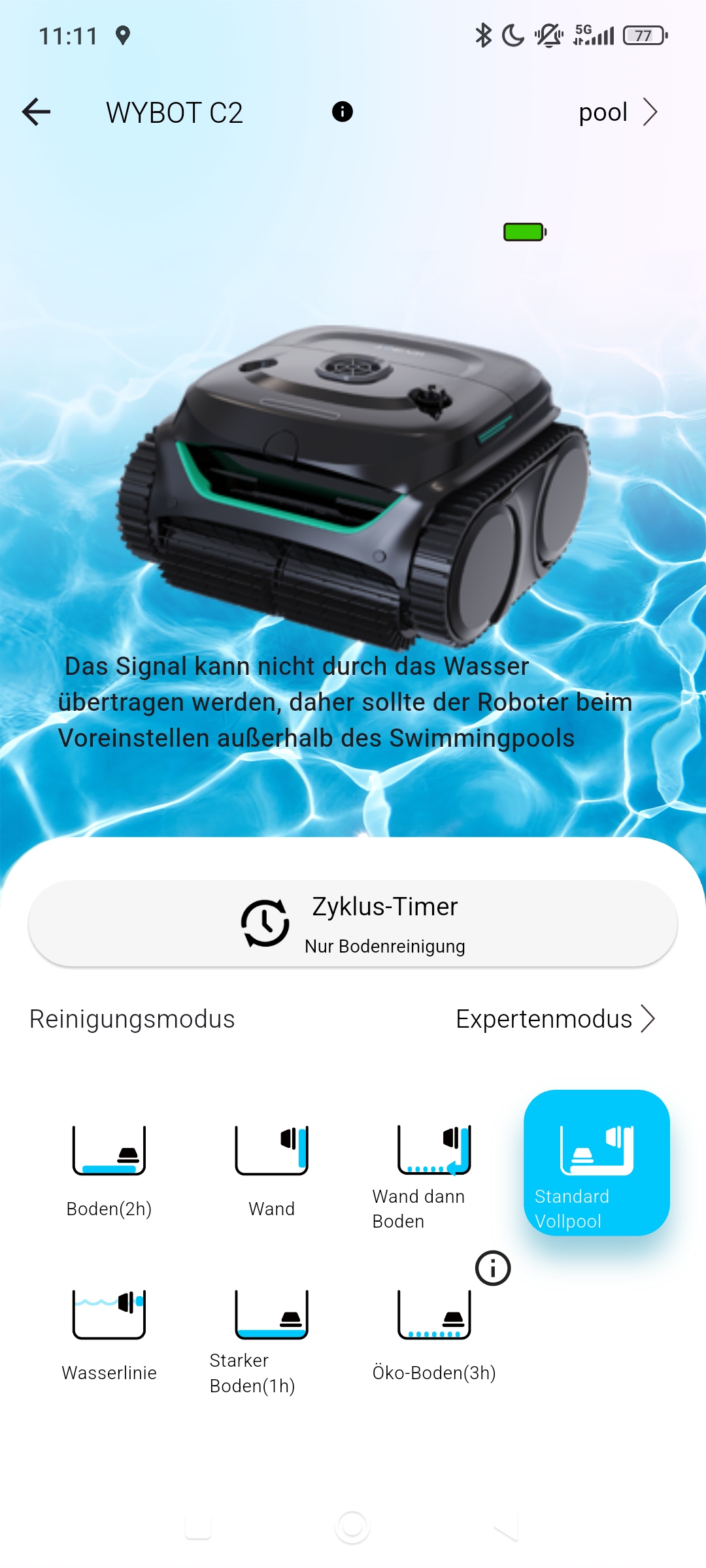Open the pool settings chevron
The height and width of the screenshot is (1568, 706).
(650, 112)
